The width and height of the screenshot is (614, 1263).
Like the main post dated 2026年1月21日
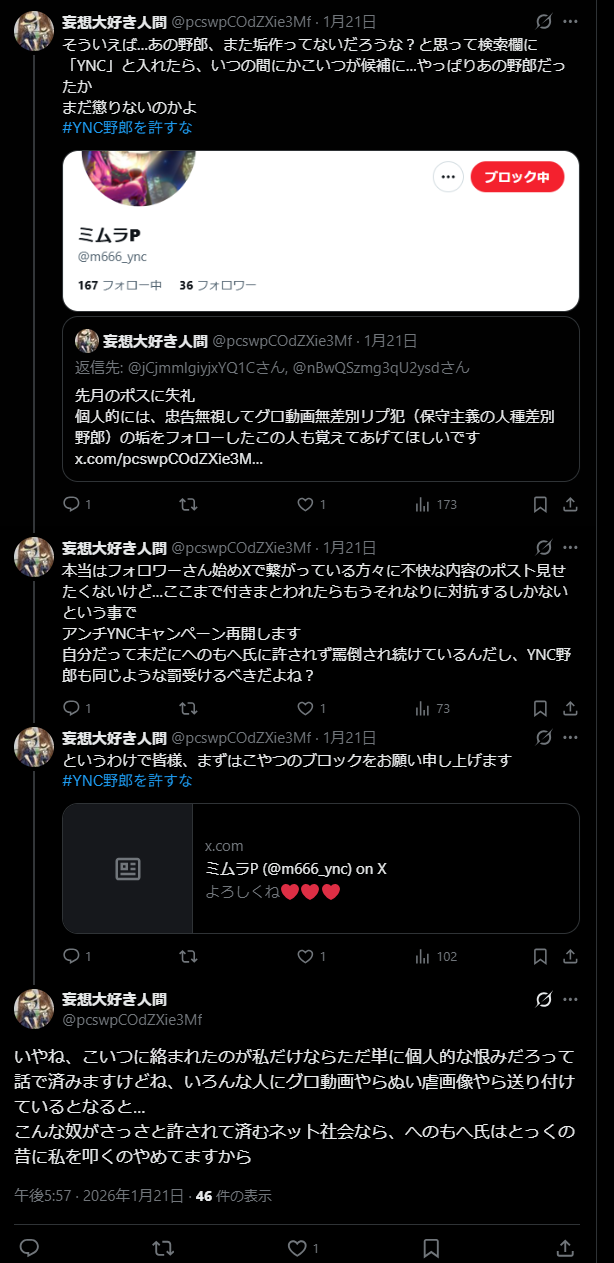click(297, 1248)
